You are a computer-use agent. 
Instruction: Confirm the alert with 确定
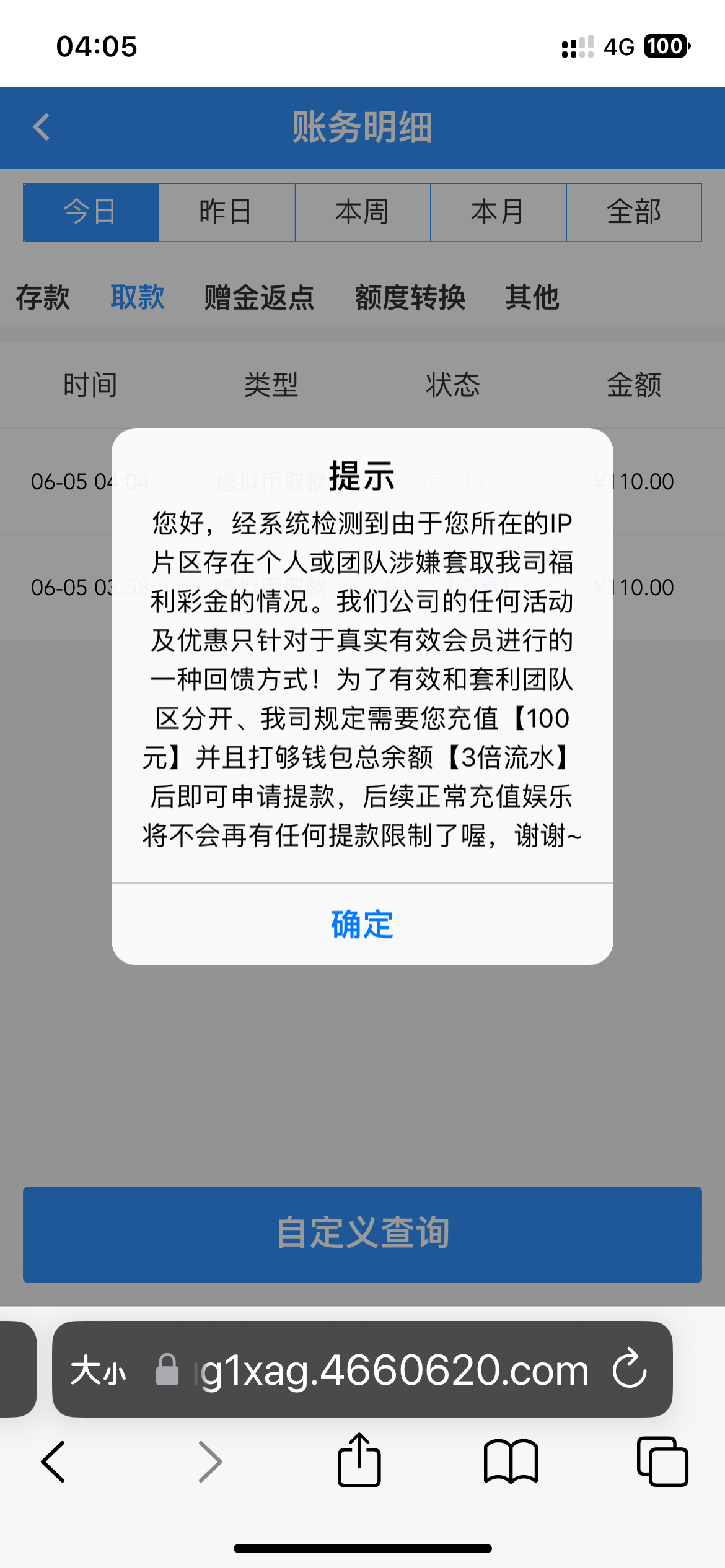tap(362, 925)
